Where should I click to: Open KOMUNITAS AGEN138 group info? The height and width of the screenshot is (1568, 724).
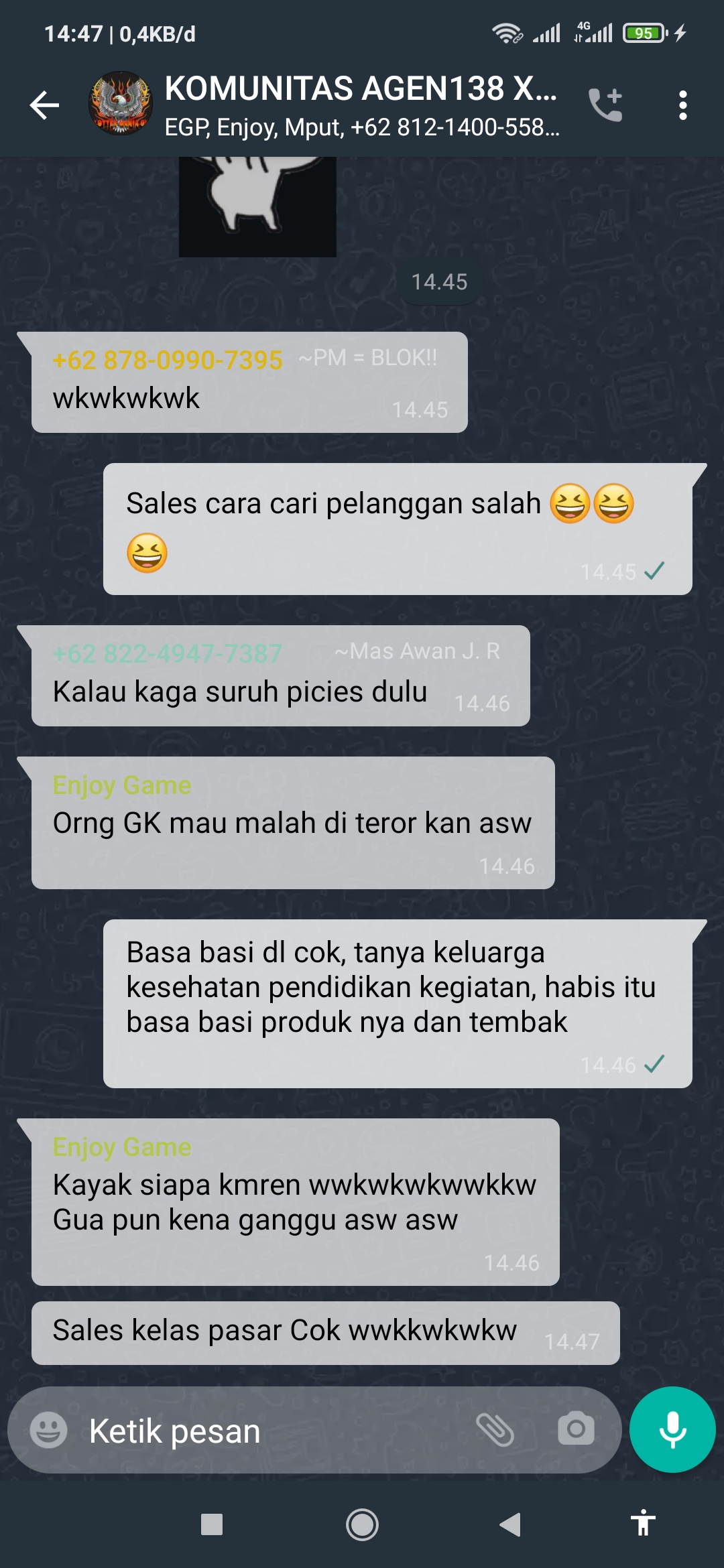click(x=361, y=105)
